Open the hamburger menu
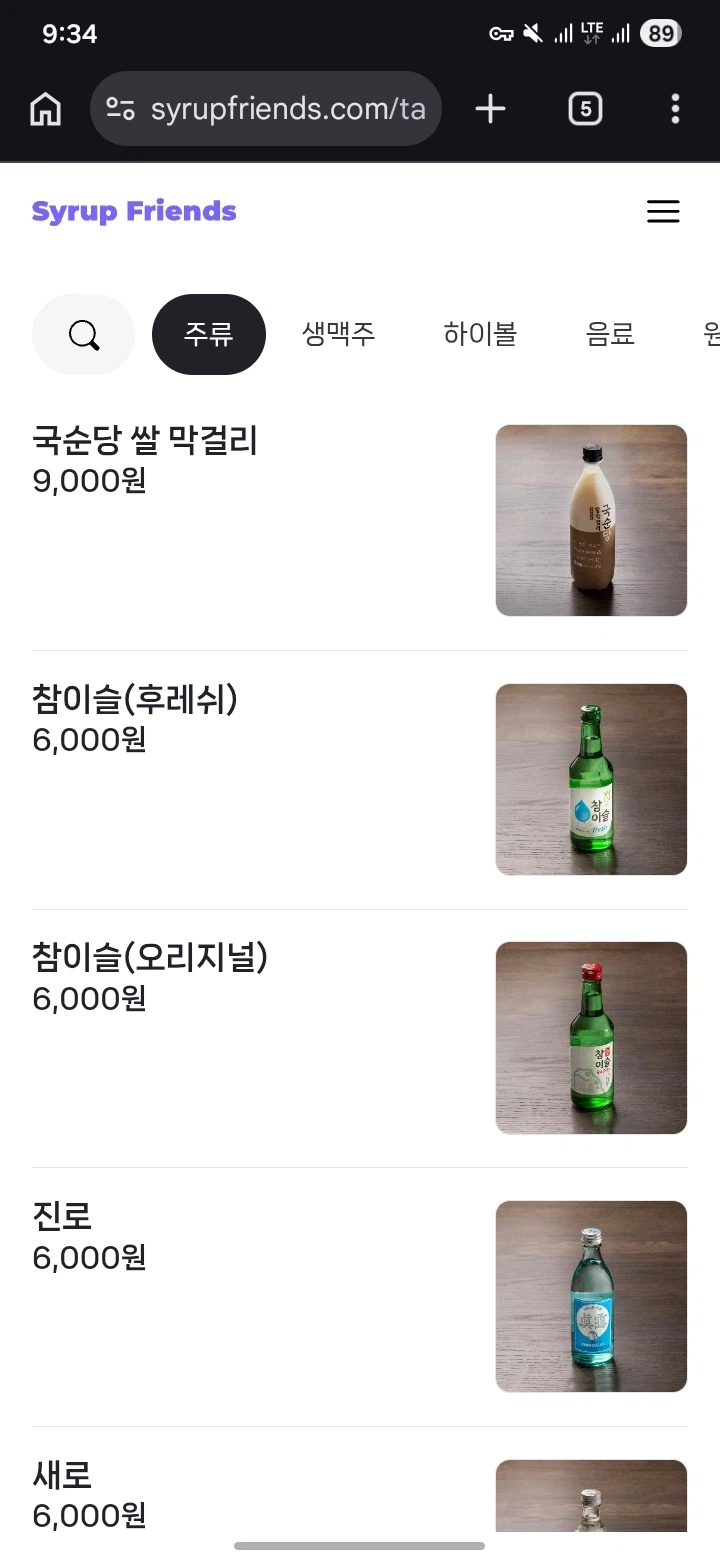This screenshot has height=1560, width=720. pyautogui.click(x=663, y=211)
